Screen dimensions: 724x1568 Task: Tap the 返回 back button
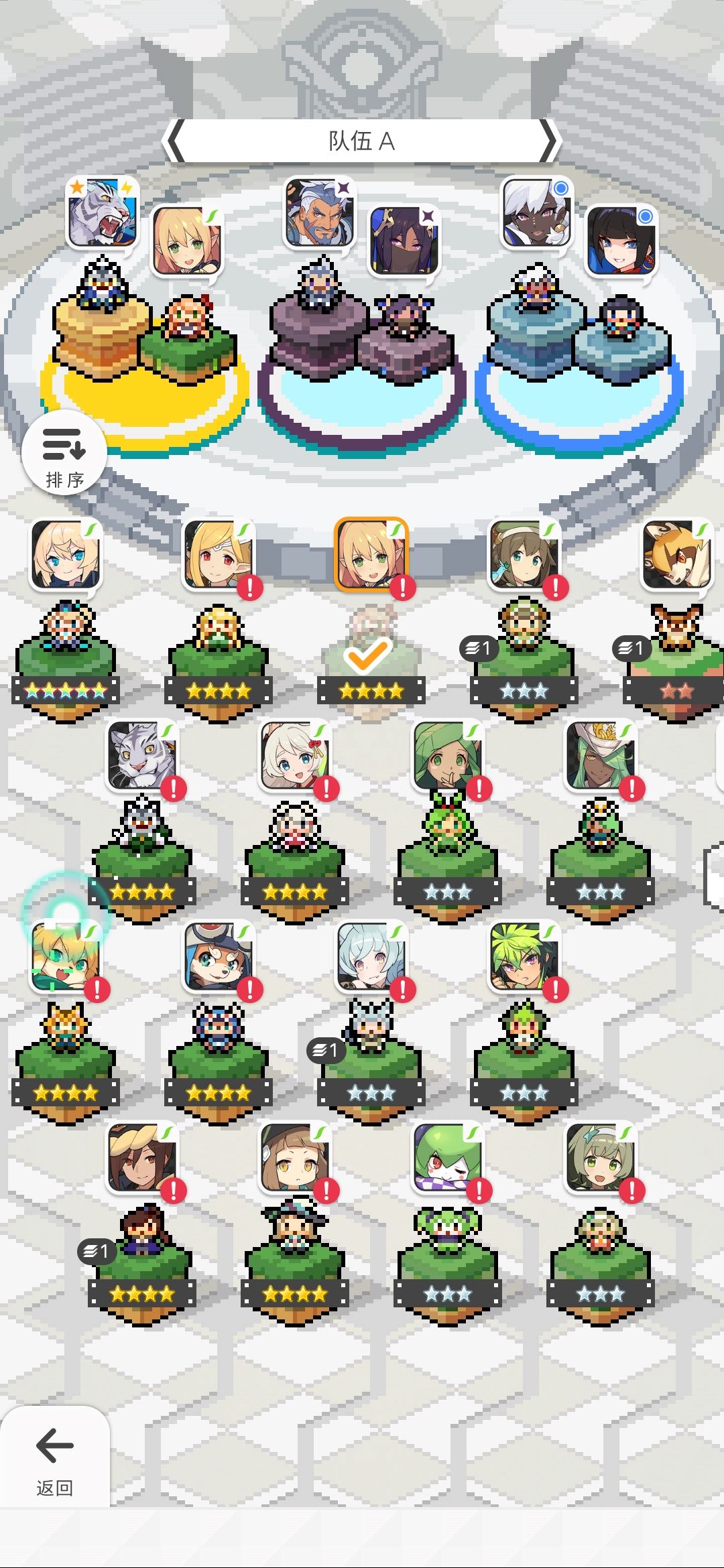click(55, 1457)
